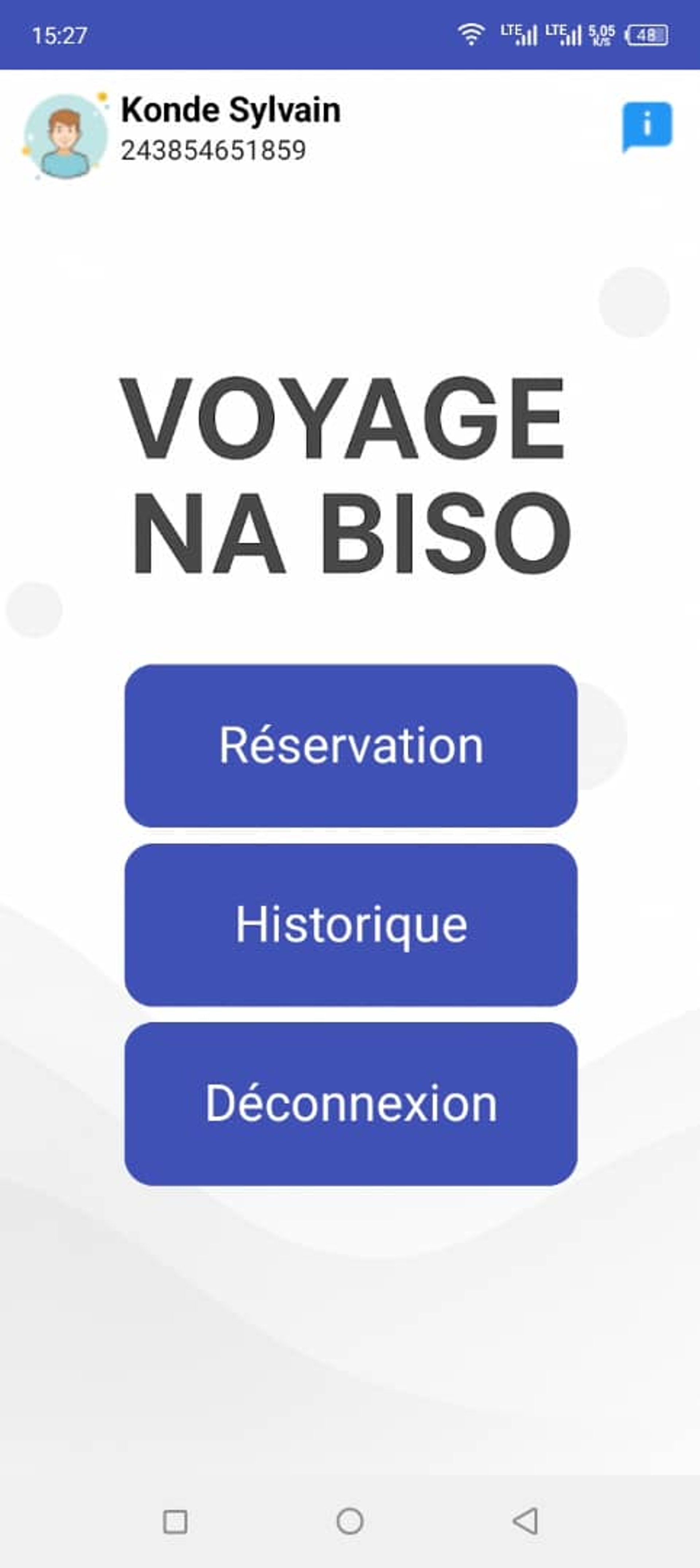Go to the system home screen
The height and width of the screenshot is (1568, 700).
point(350,1521)
